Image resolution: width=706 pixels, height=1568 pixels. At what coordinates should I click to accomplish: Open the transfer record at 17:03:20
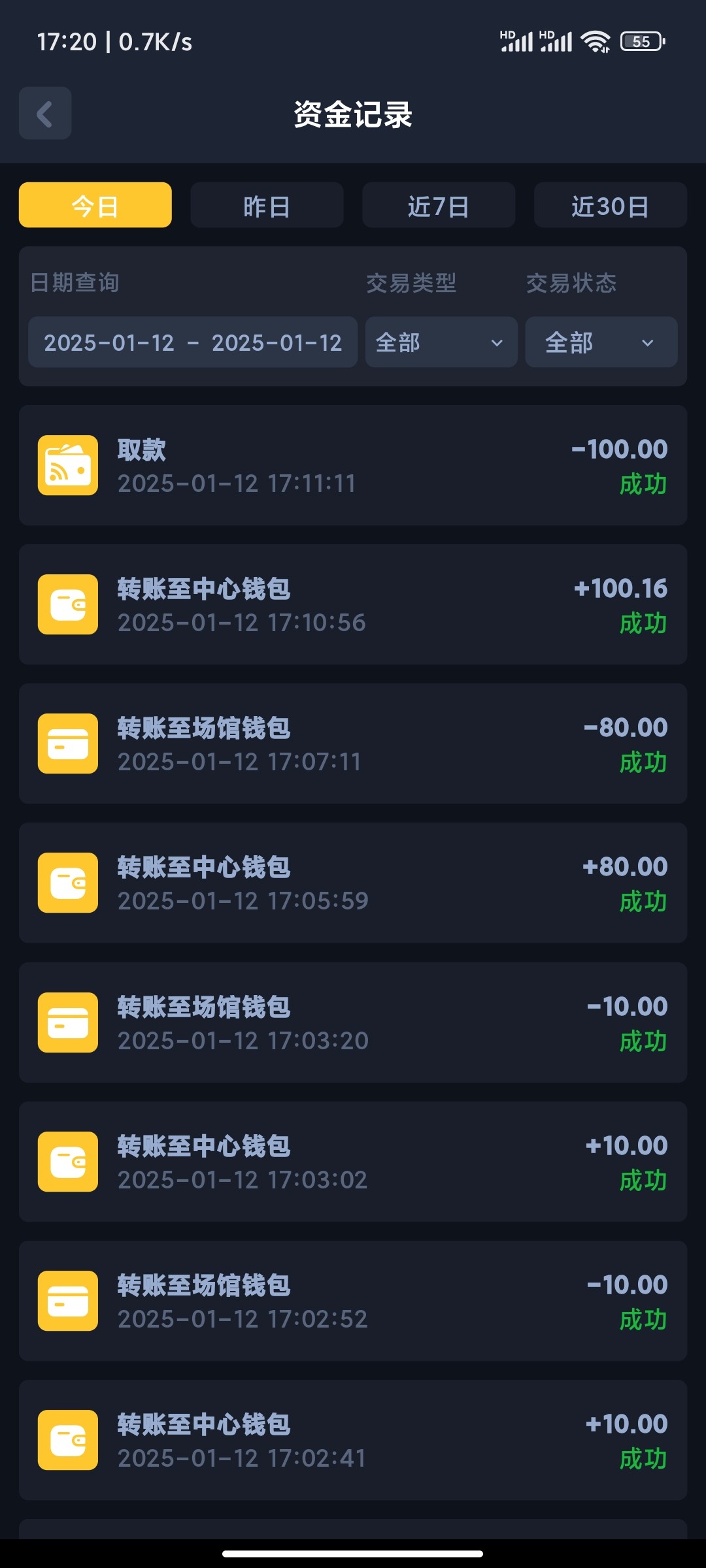pos(353,1022)
